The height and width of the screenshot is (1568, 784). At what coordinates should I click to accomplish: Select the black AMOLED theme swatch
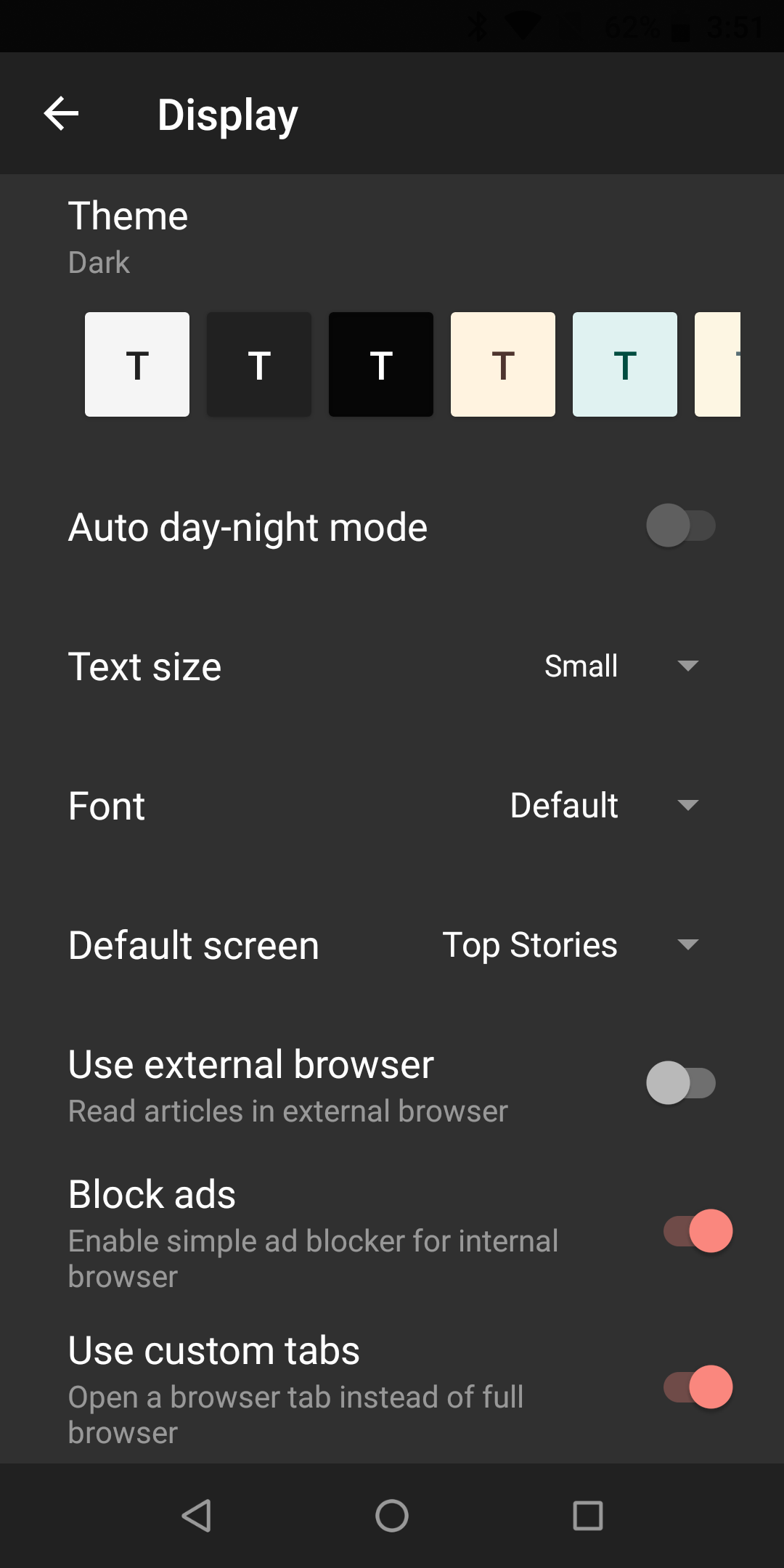[380, 364]
